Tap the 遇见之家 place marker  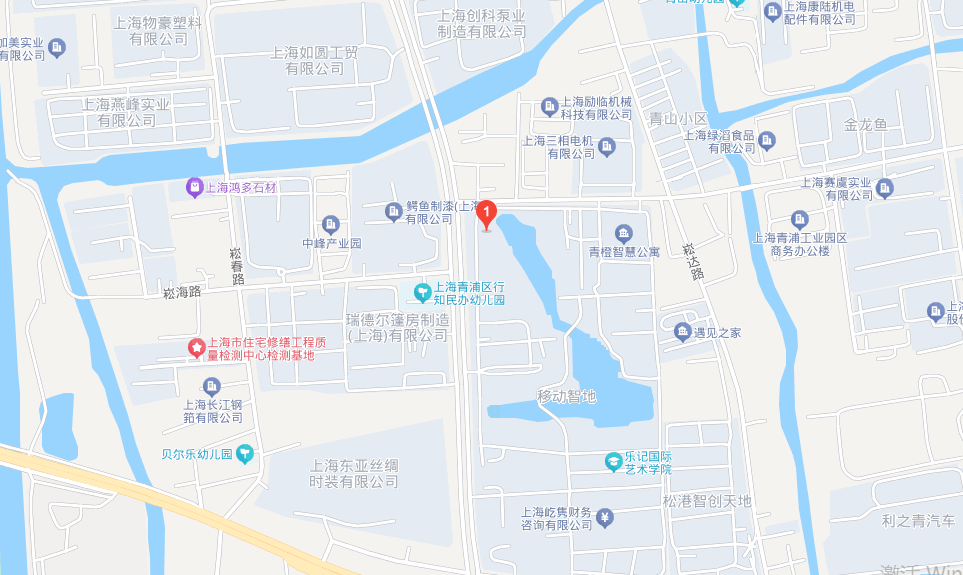click(683, 332)
